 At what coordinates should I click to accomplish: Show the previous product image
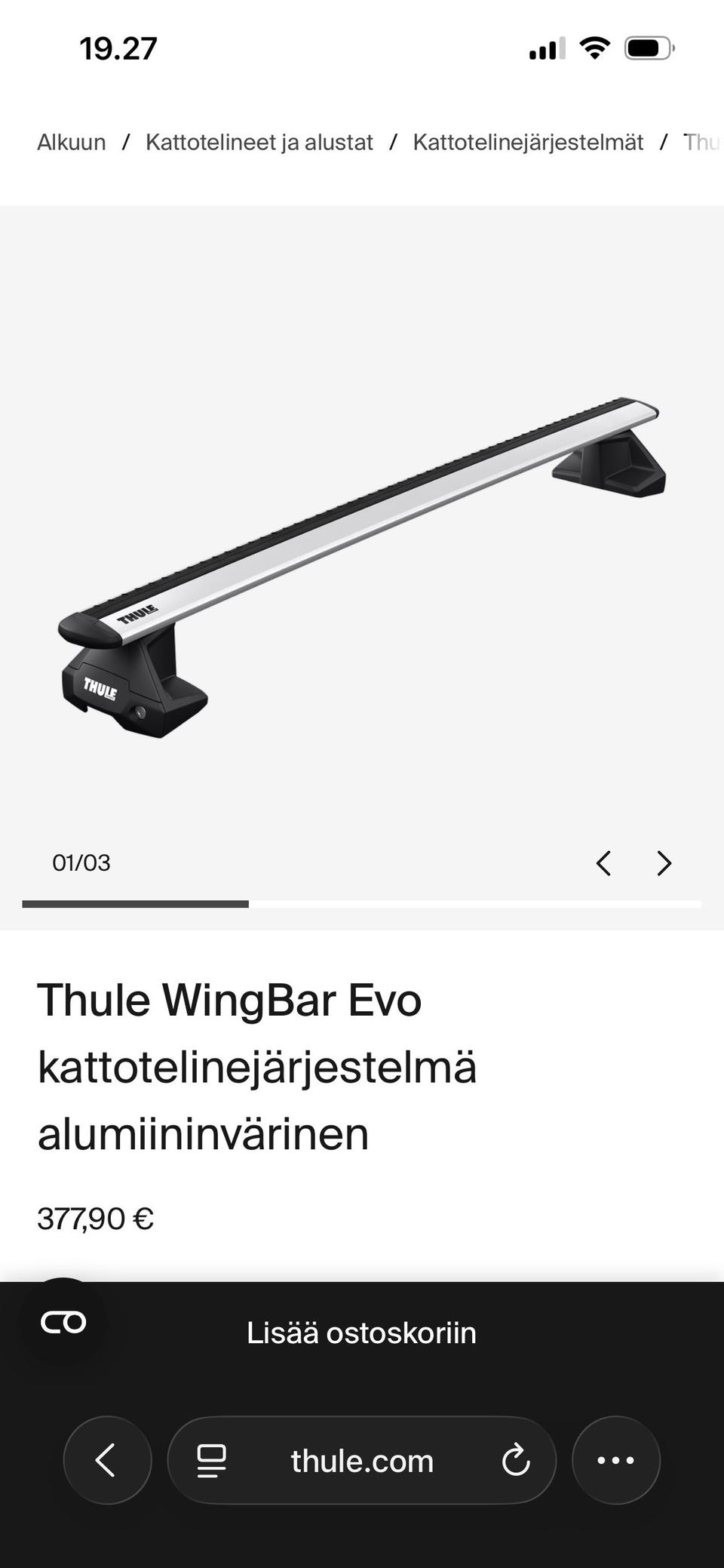[x=603, y=863]
